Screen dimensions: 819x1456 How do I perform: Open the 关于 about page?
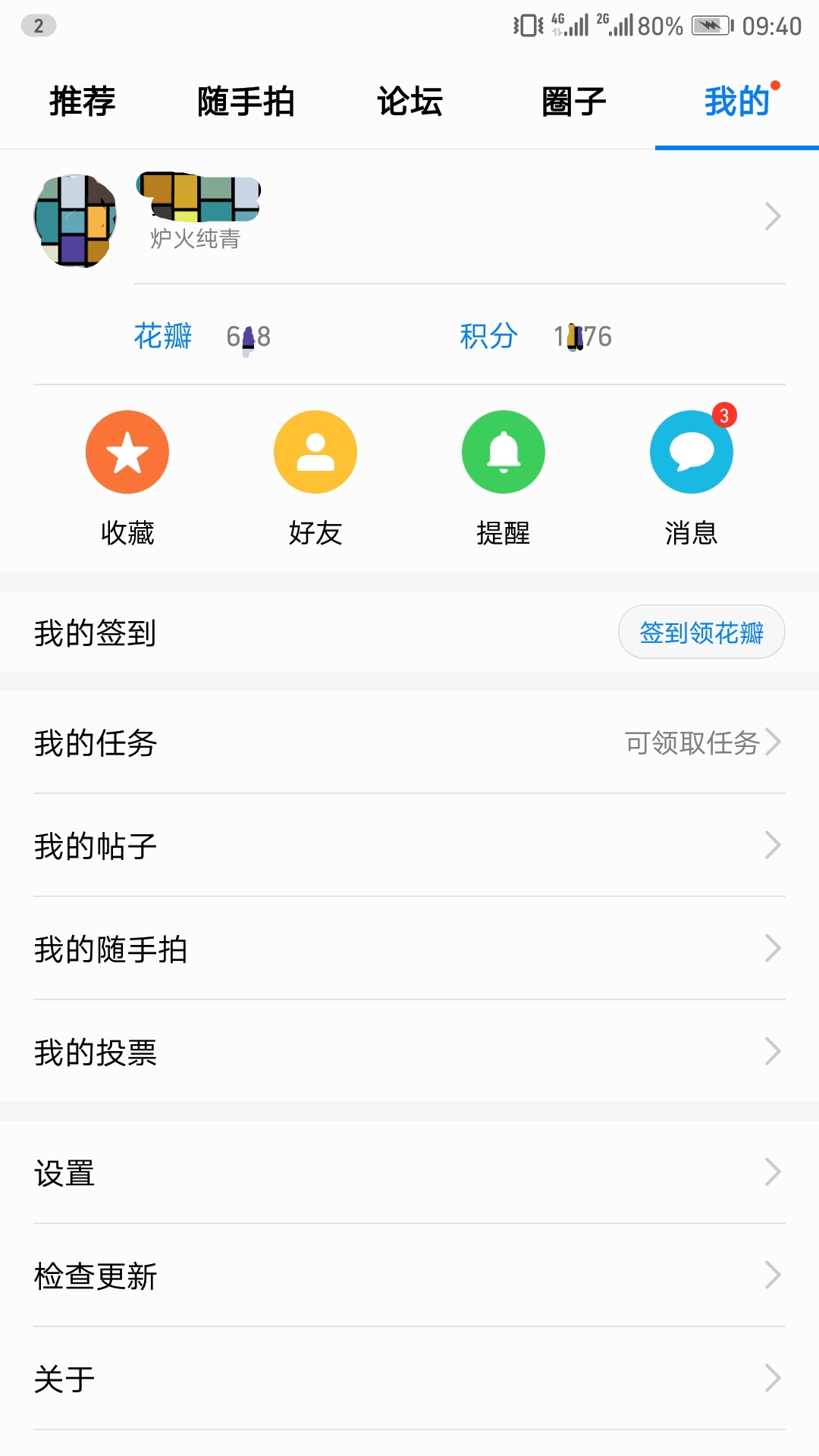click(409, 1379)
